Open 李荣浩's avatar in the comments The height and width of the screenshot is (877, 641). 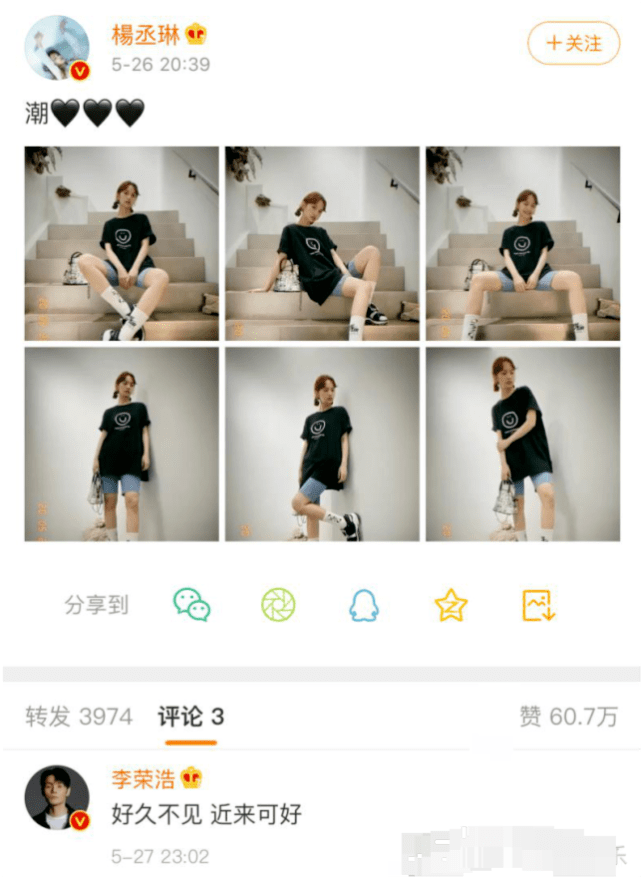pos(57,797)
